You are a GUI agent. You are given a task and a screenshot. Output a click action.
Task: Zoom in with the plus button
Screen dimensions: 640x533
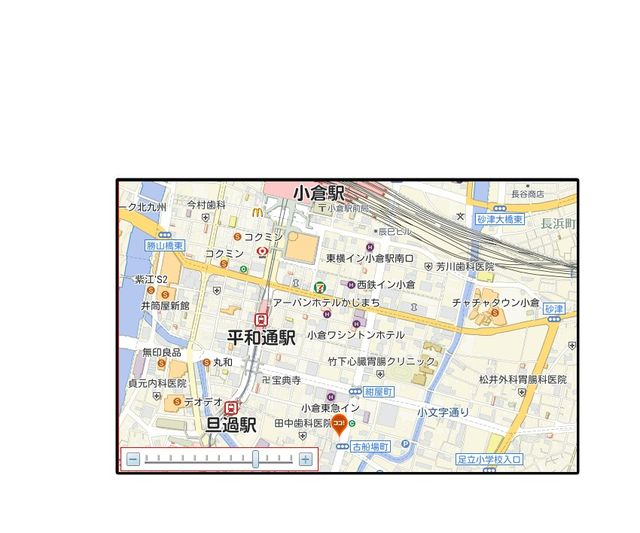[x=306, y=459]
